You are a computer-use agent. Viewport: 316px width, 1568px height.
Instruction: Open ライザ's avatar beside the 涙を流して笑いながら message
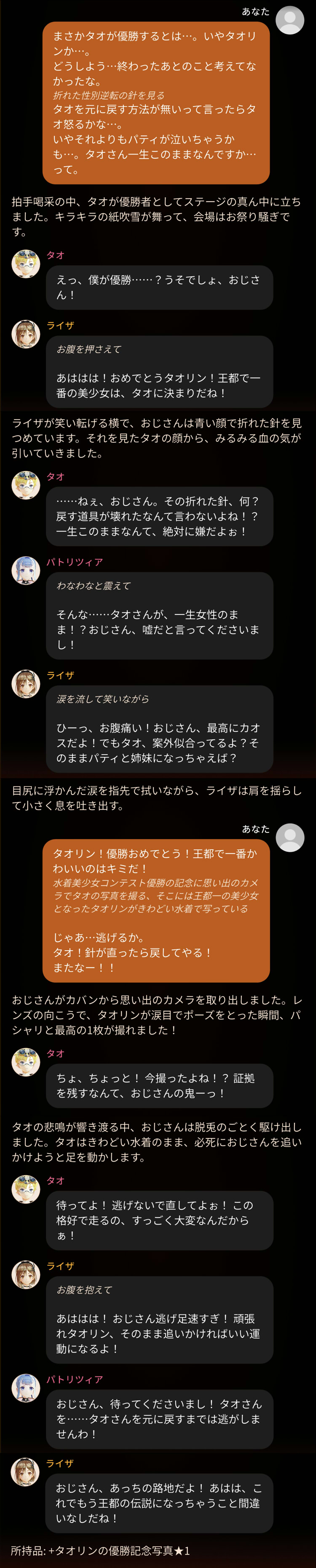(x=26, y=683)
